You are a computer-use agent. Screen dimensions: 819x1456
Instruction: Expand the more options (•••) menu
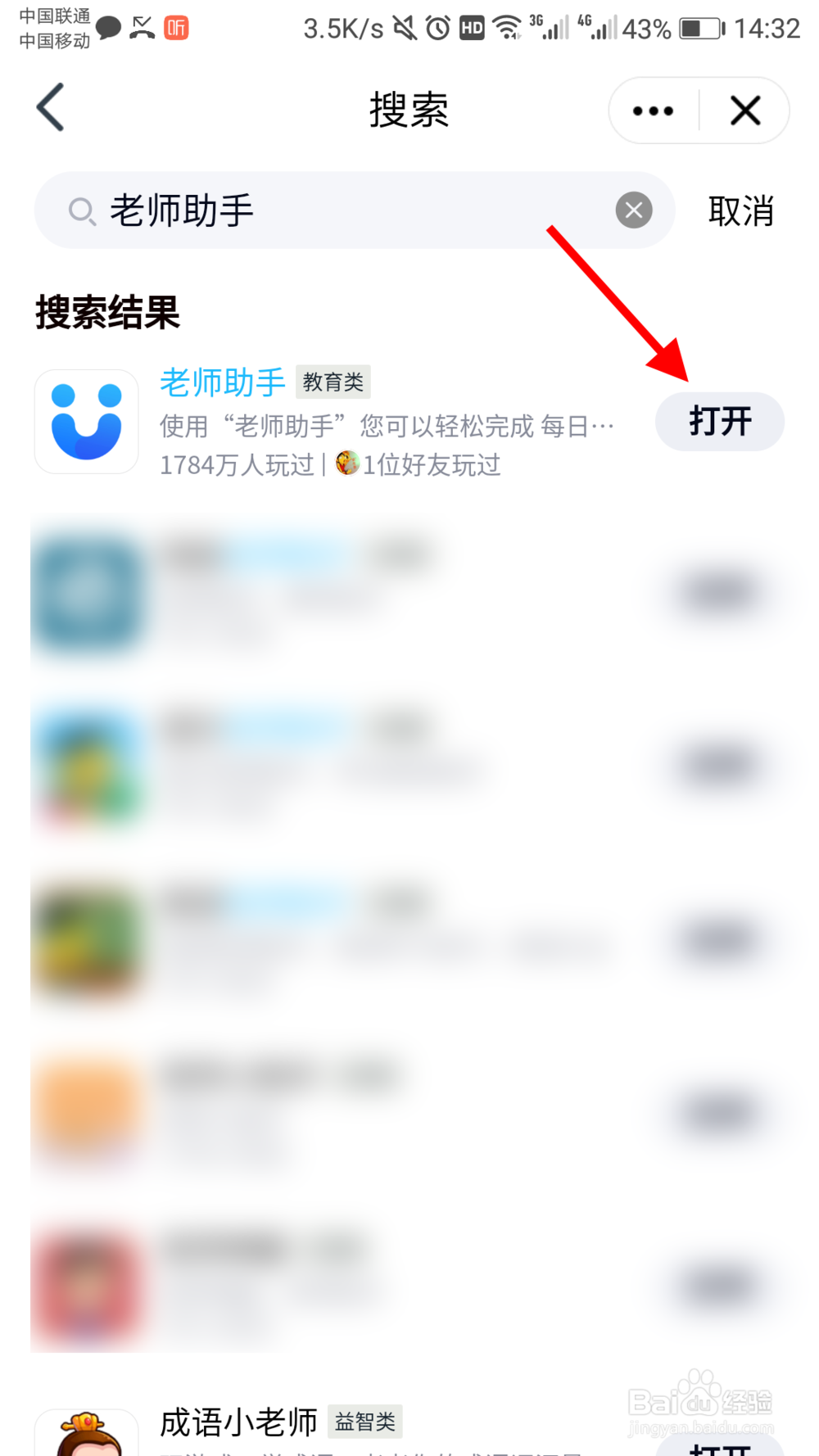(653, 110)
